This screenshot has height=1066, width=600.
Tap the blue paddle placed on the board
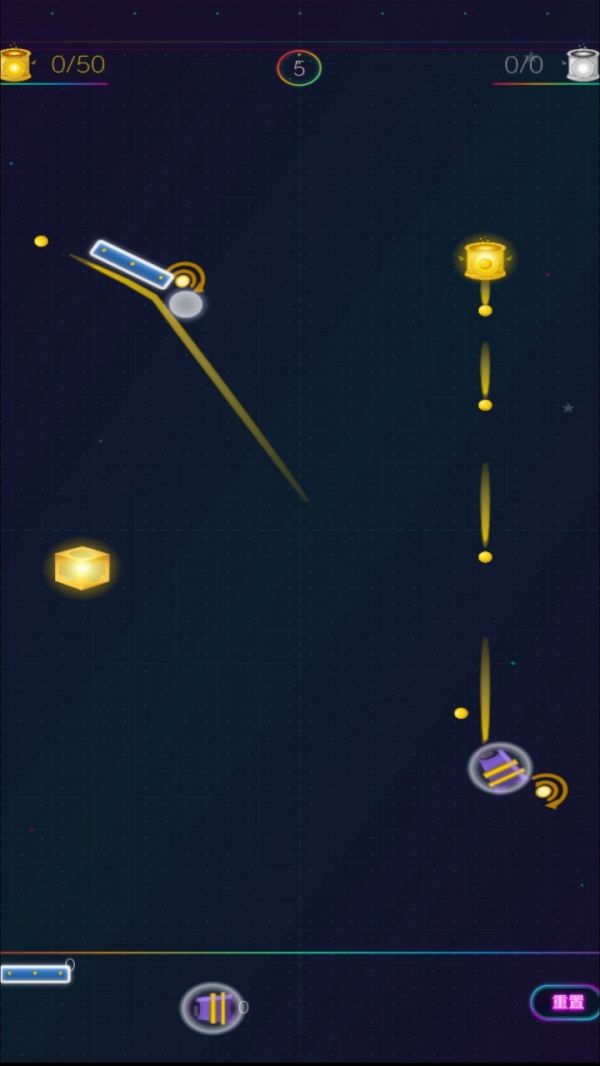[132, 264]
